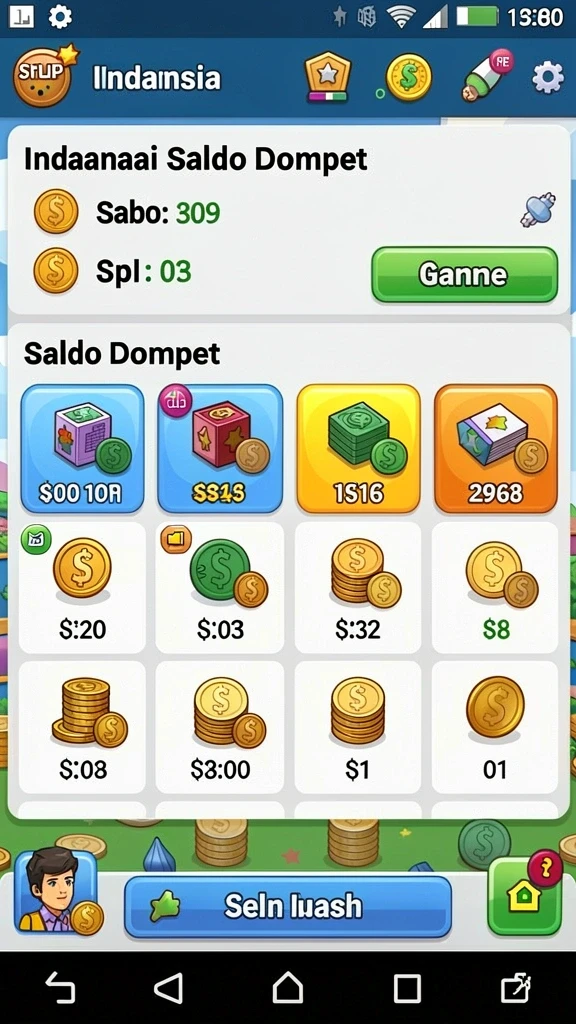Select the $:08 coin stack
The image size is (576, 1024).
(82, 728)
